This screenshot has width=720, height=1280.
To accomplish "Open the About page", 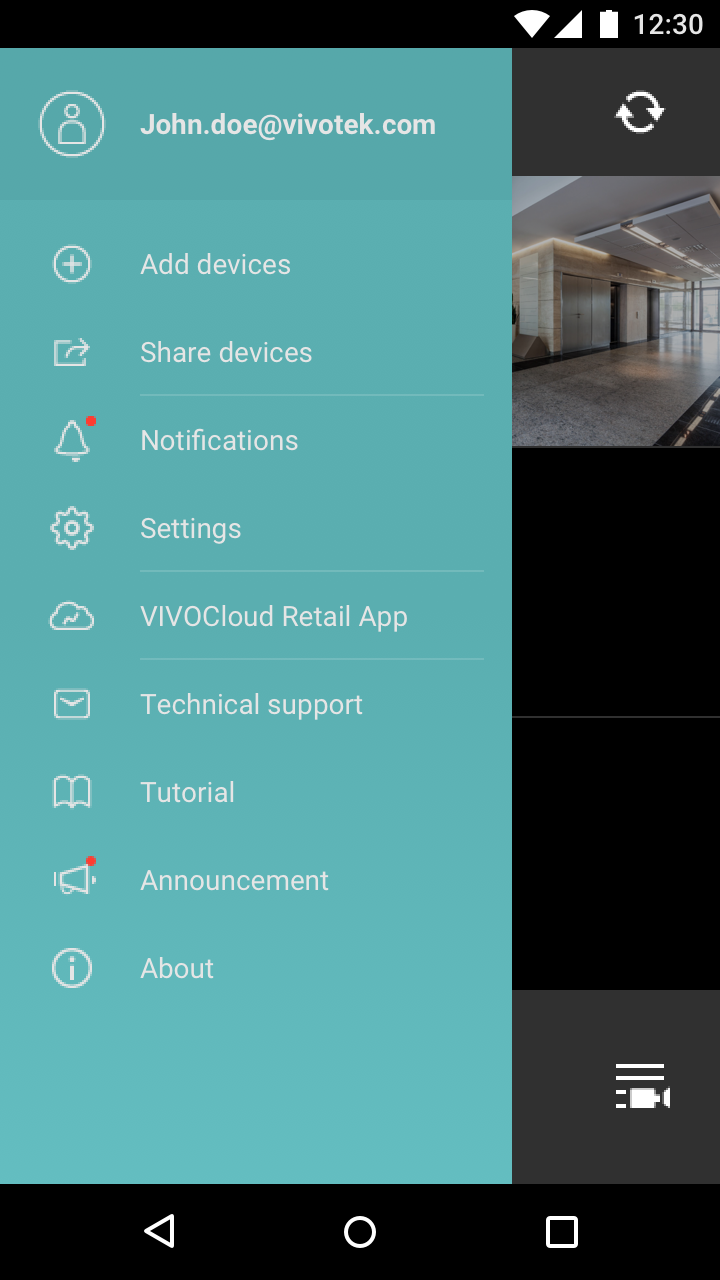I will [177, 969].
